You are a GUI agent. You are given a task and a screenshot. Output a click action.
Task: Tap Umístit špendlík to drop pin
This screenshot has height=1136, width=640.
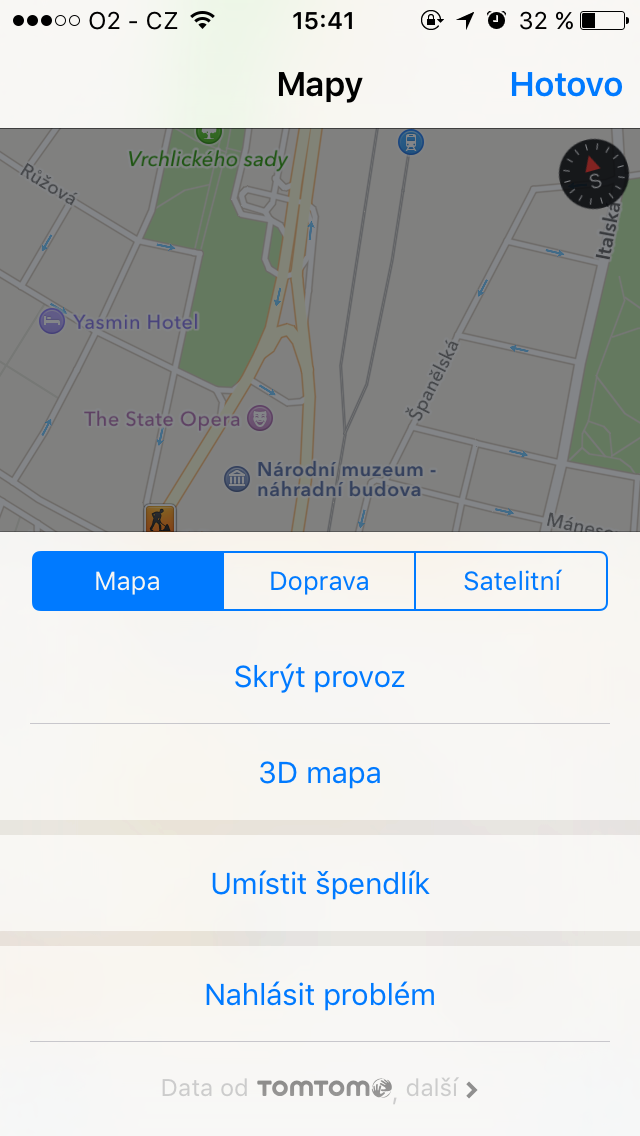tap(320, 884)
